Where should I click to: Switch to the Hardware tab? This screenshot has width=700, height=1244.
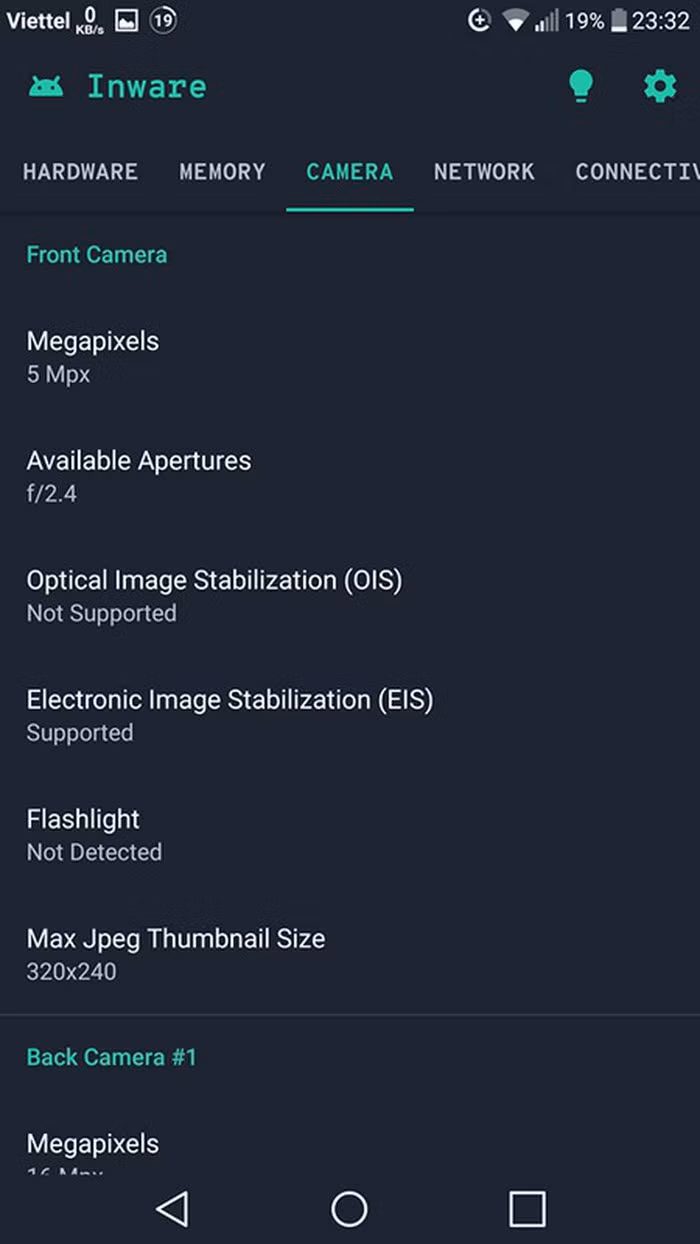[80, 172]
